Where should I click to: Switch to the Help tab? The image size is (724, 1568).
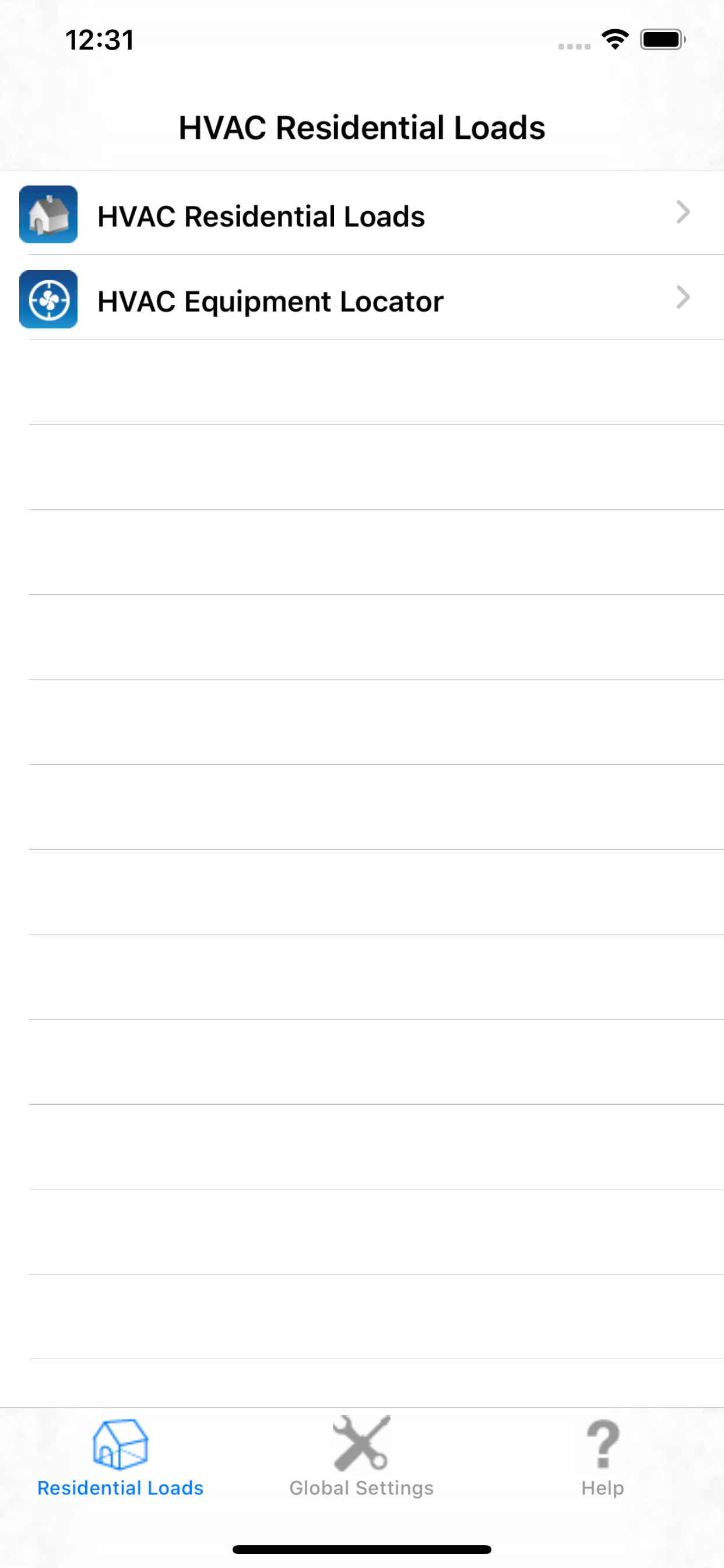(602, 1457)
